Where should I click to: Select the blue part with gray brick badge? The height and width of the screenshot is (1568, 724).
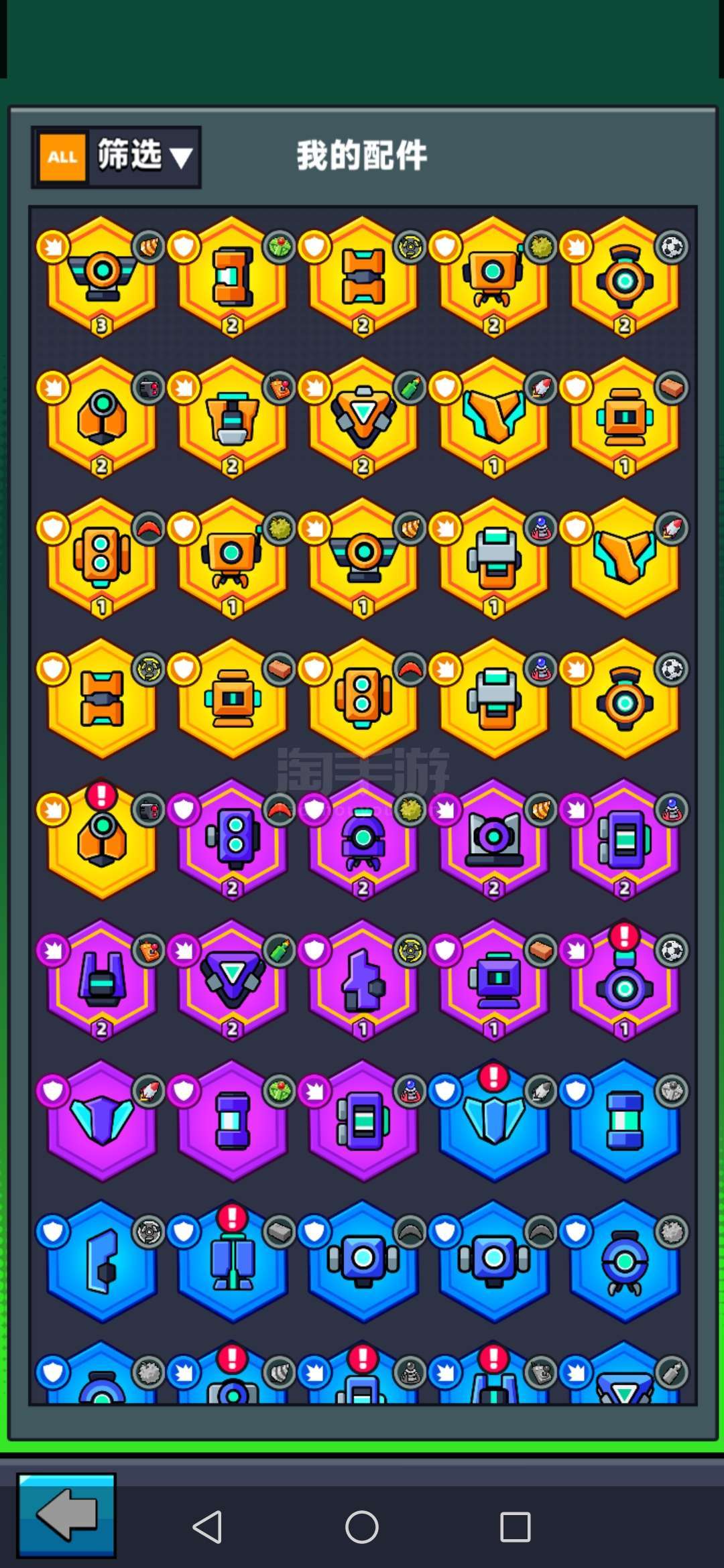point(232,1261)
